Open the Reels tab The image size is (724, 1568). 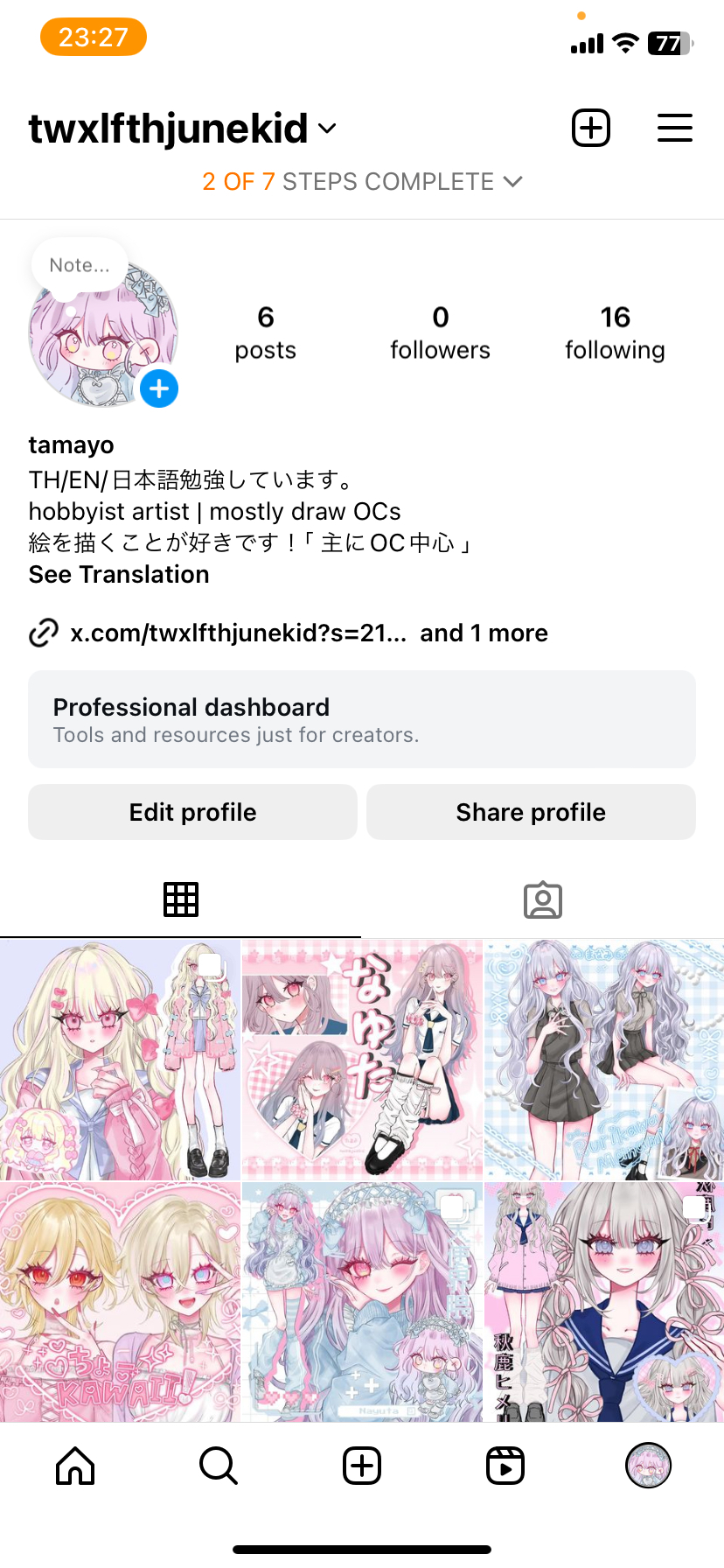[x=505, y=1466]
